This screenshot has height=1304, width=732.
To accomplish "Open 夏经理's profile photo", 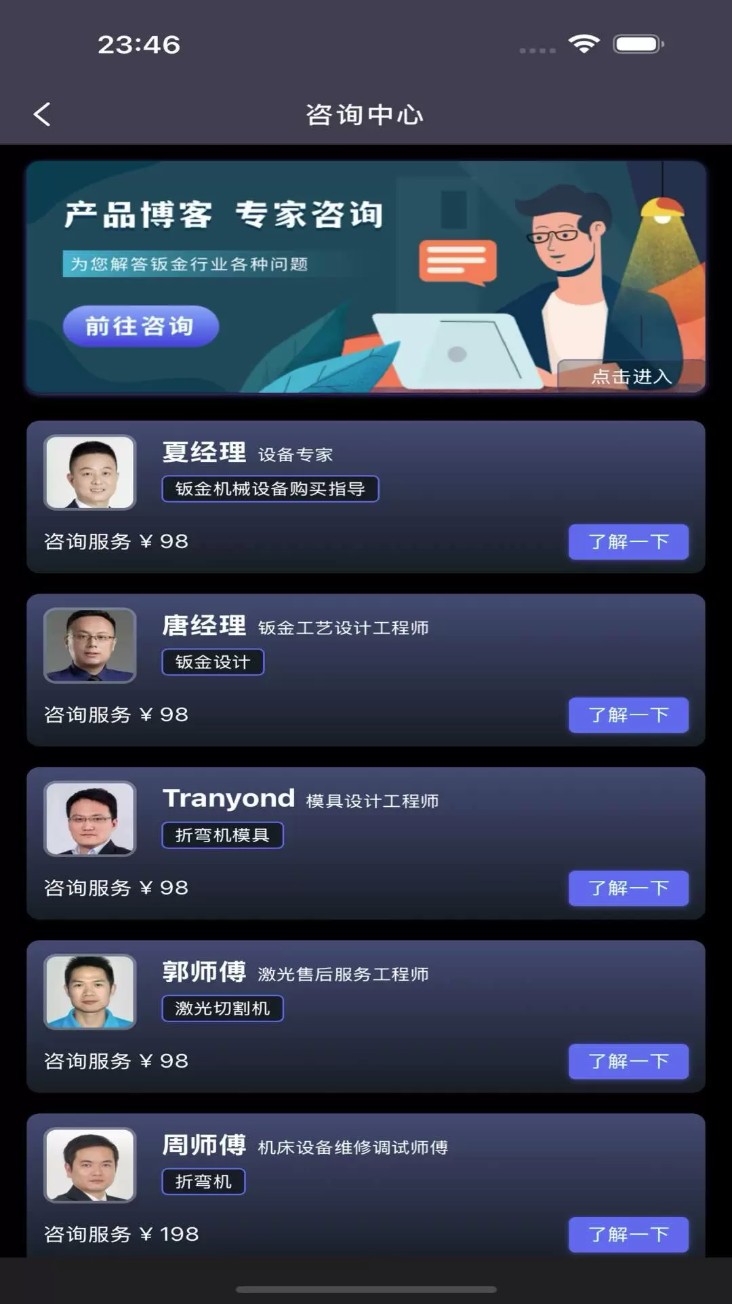I will pos(90,473).
